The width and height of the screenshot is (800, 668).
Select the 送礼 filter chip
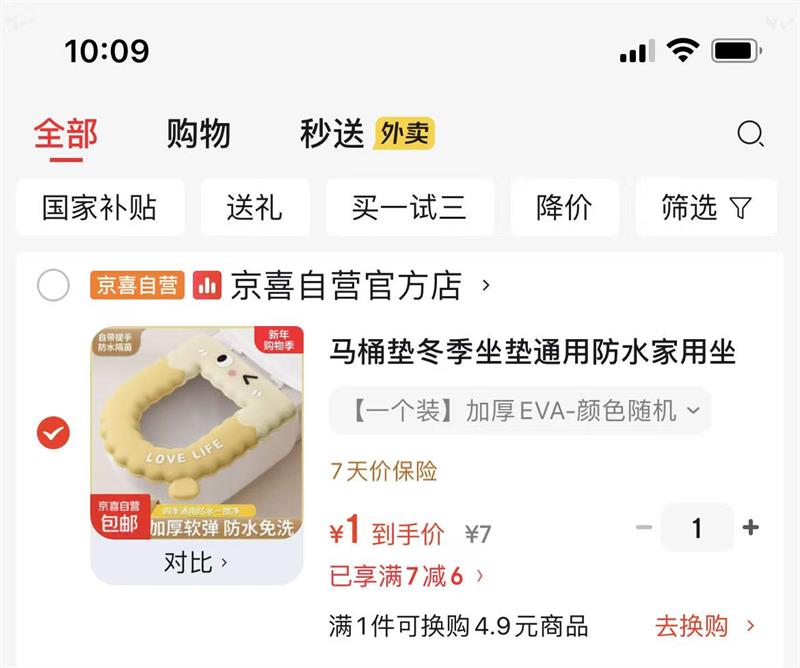coord(254,208)
